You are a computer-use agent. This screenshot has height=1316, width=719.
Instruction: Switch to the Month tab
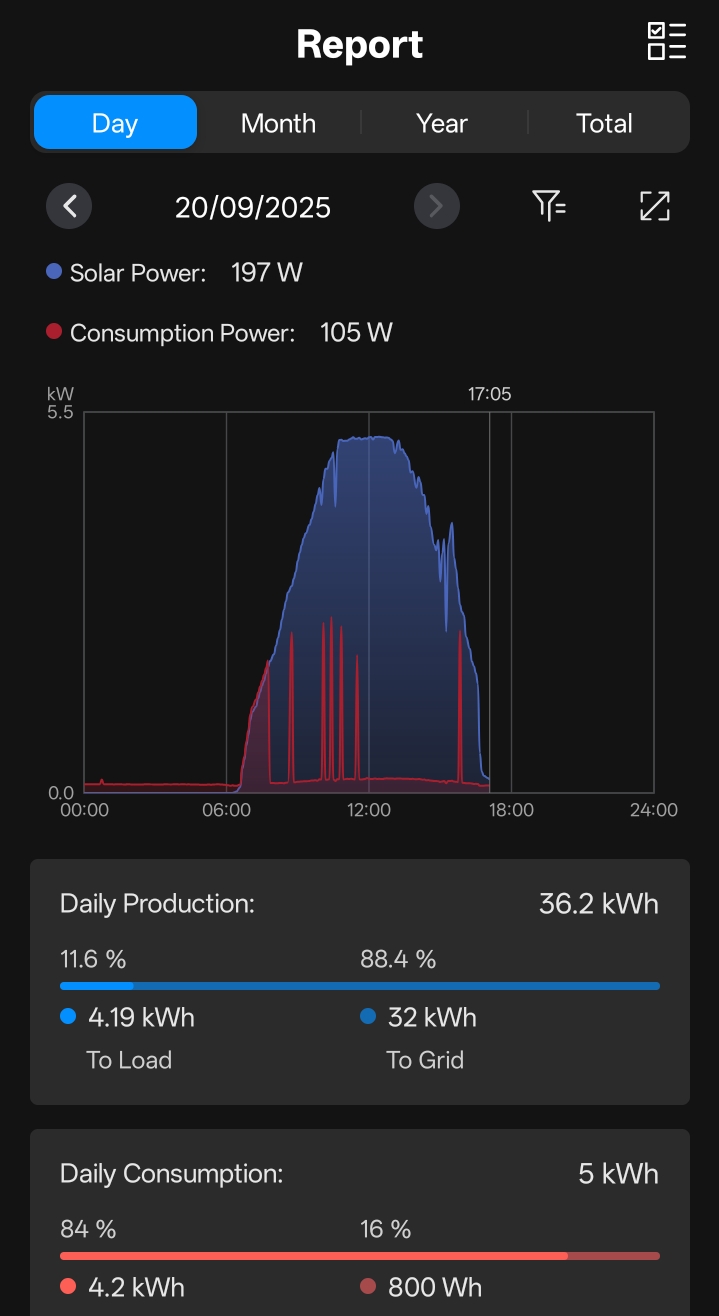[x=278, y=123]
